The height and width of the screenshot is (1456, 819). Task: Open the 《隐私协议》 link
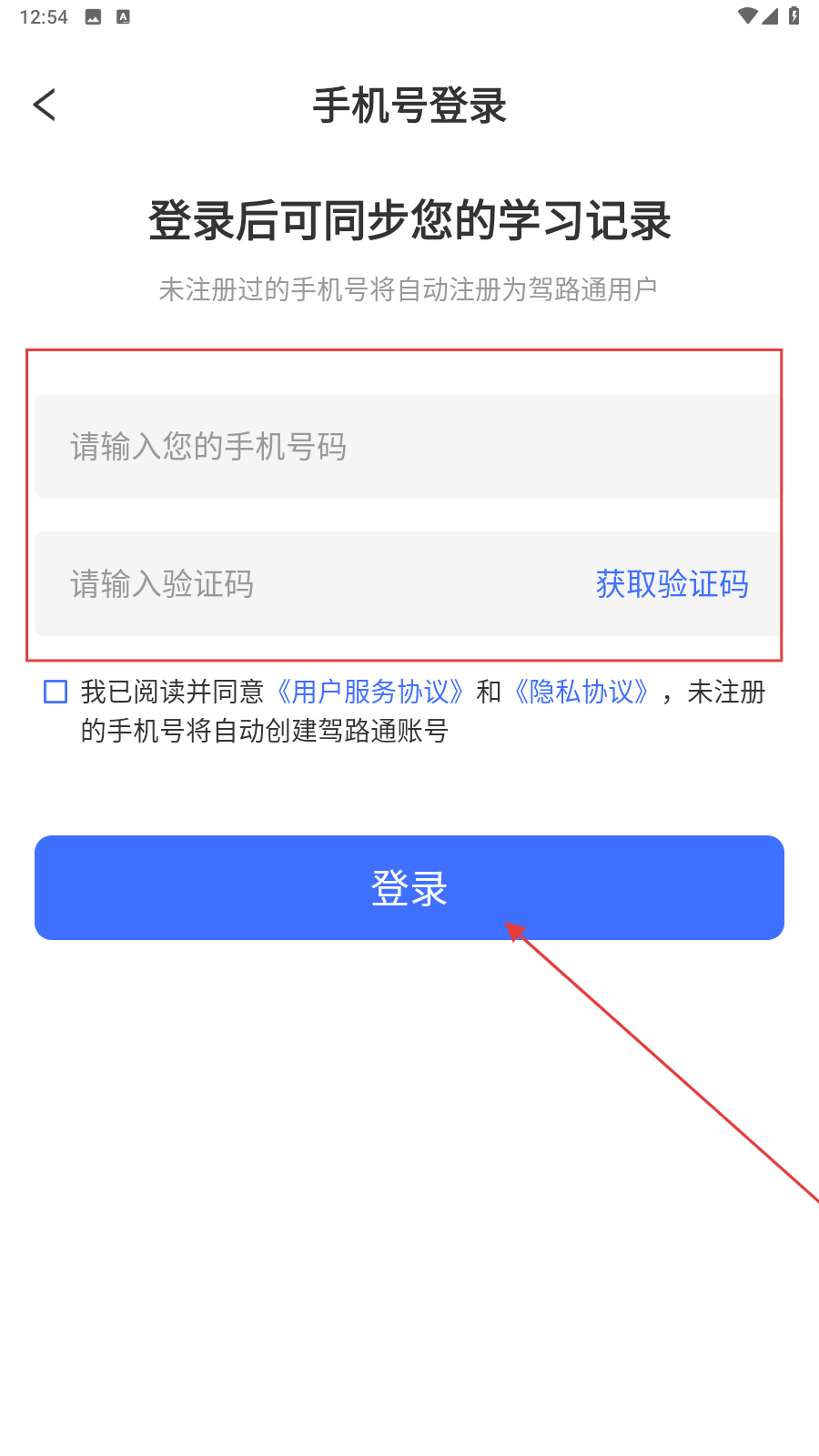pos(581,692)
